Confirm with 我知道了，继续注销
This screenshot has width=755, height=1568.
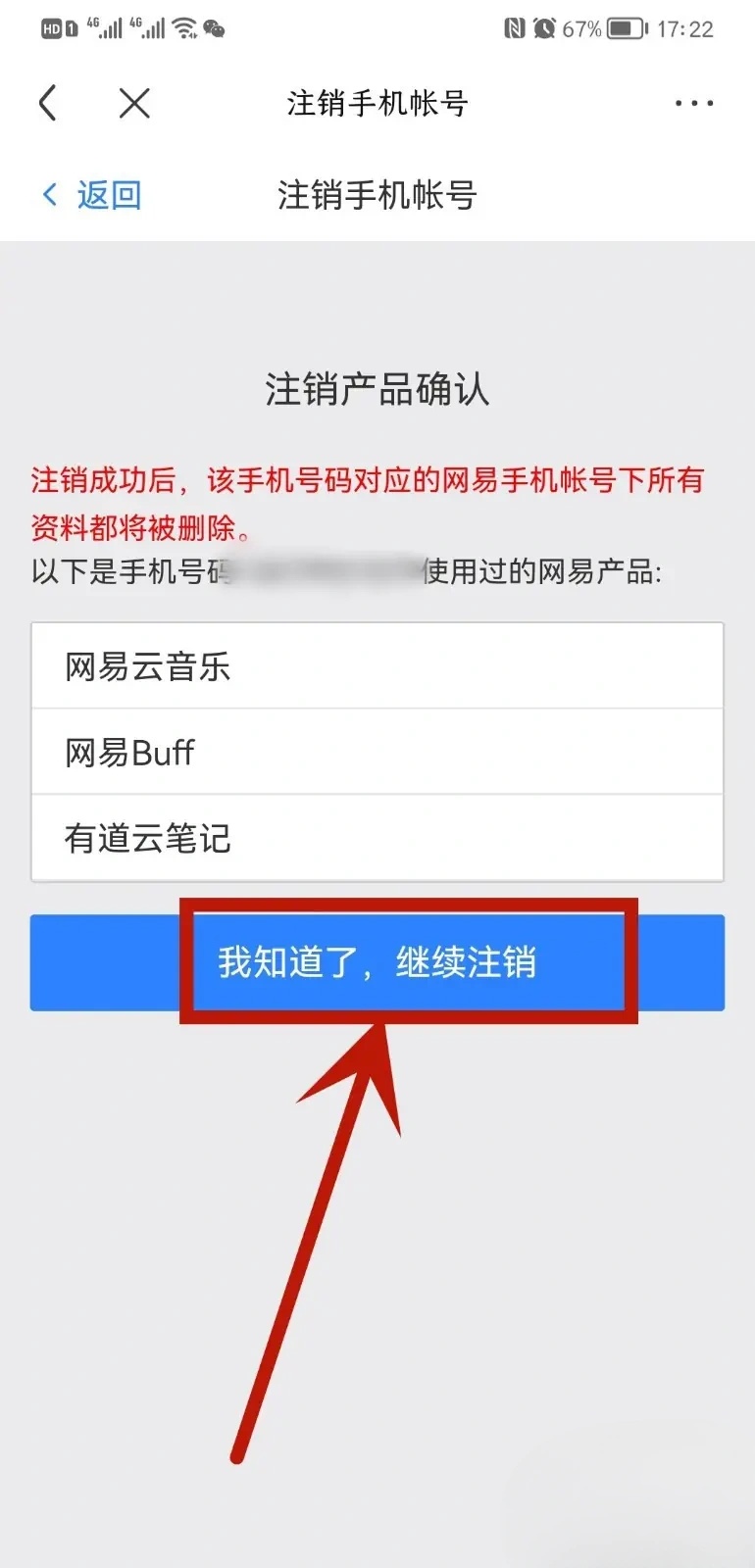point(377,962)
